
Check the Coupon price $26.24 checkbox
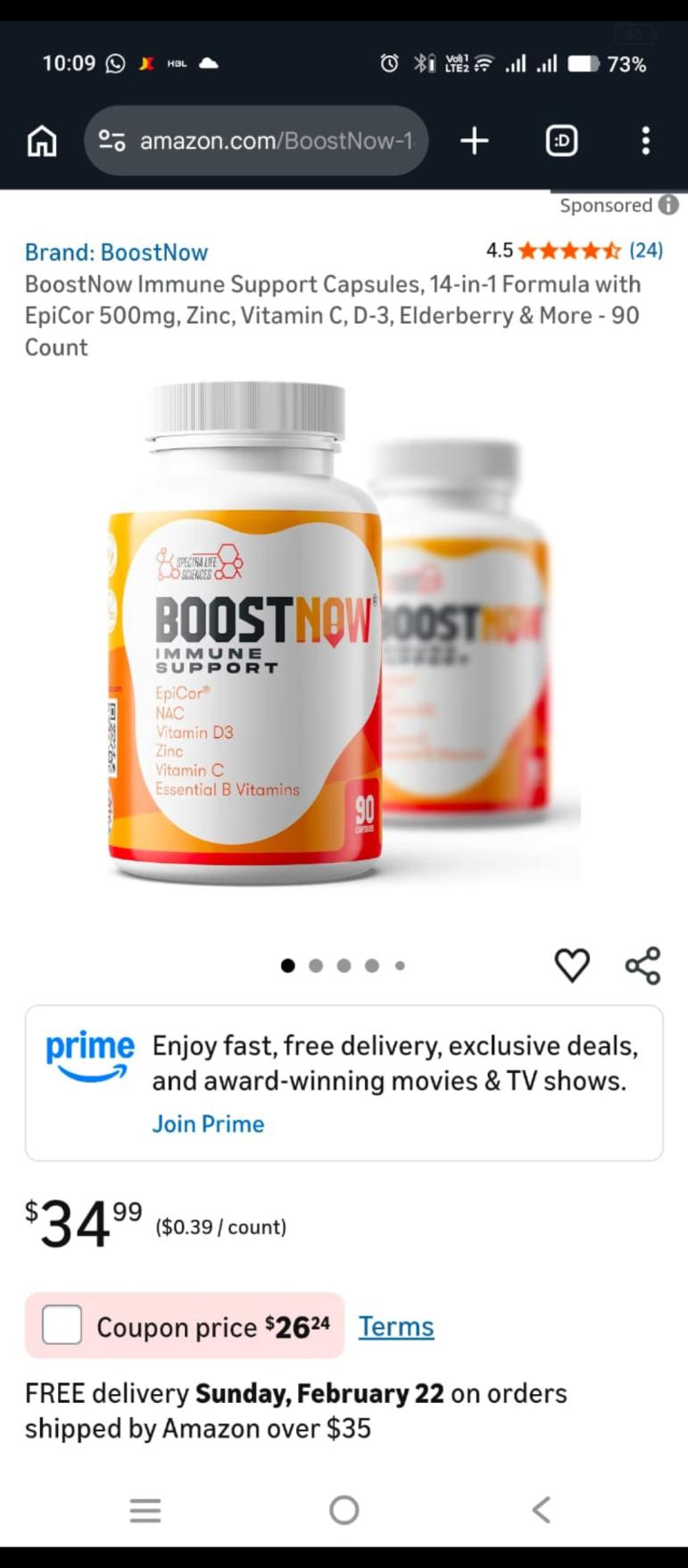[62, 1325]
